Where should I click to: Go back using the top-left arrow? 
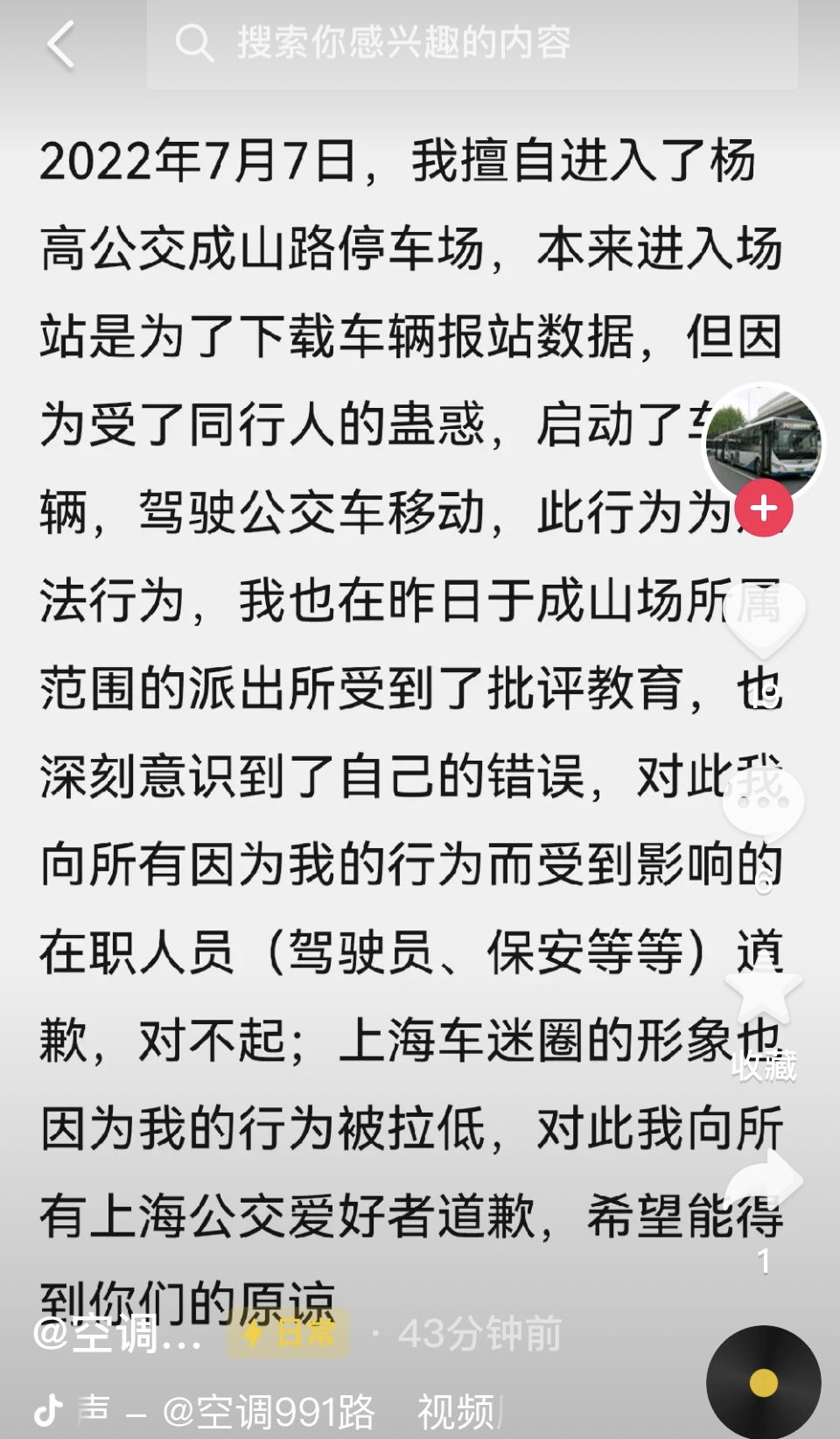pos(61,45)
